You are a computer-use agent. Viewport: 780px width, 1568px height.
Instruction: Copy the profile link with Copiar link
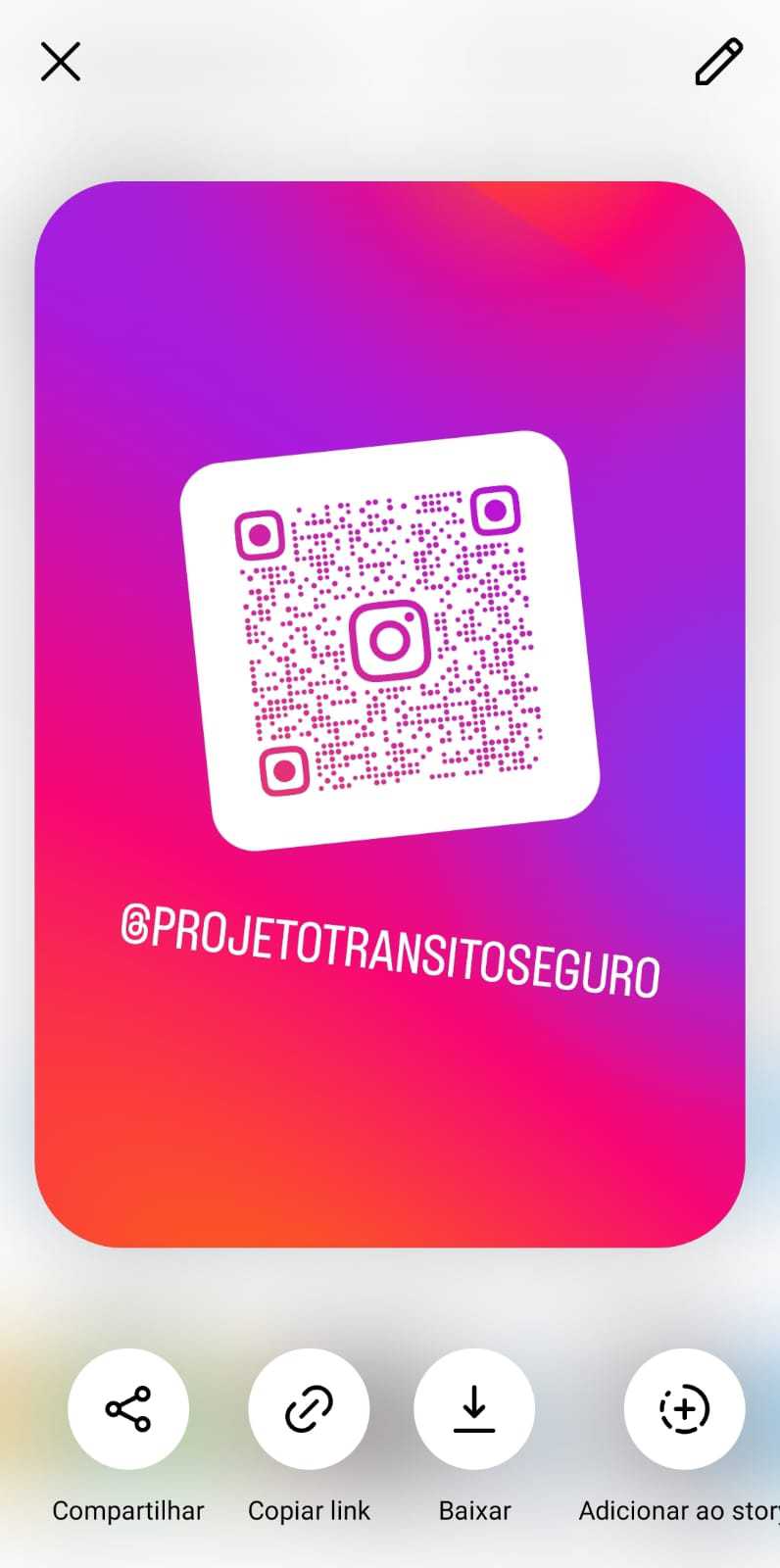click(x=309, y=1408)
